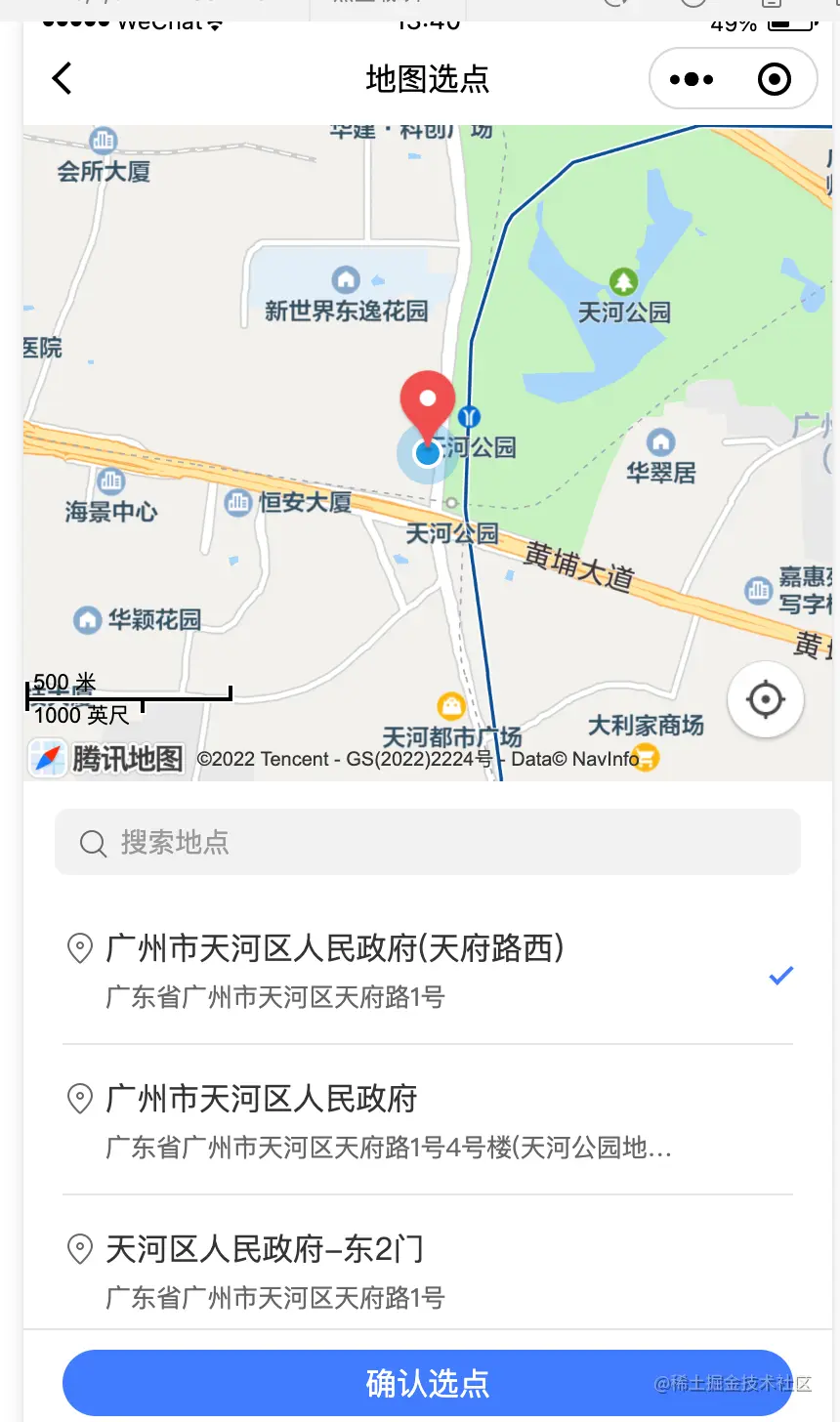The width and height of the screenshot is (840, 1422).
Task: Open the mini program three-dot menu
Action: tap(692, 79)
